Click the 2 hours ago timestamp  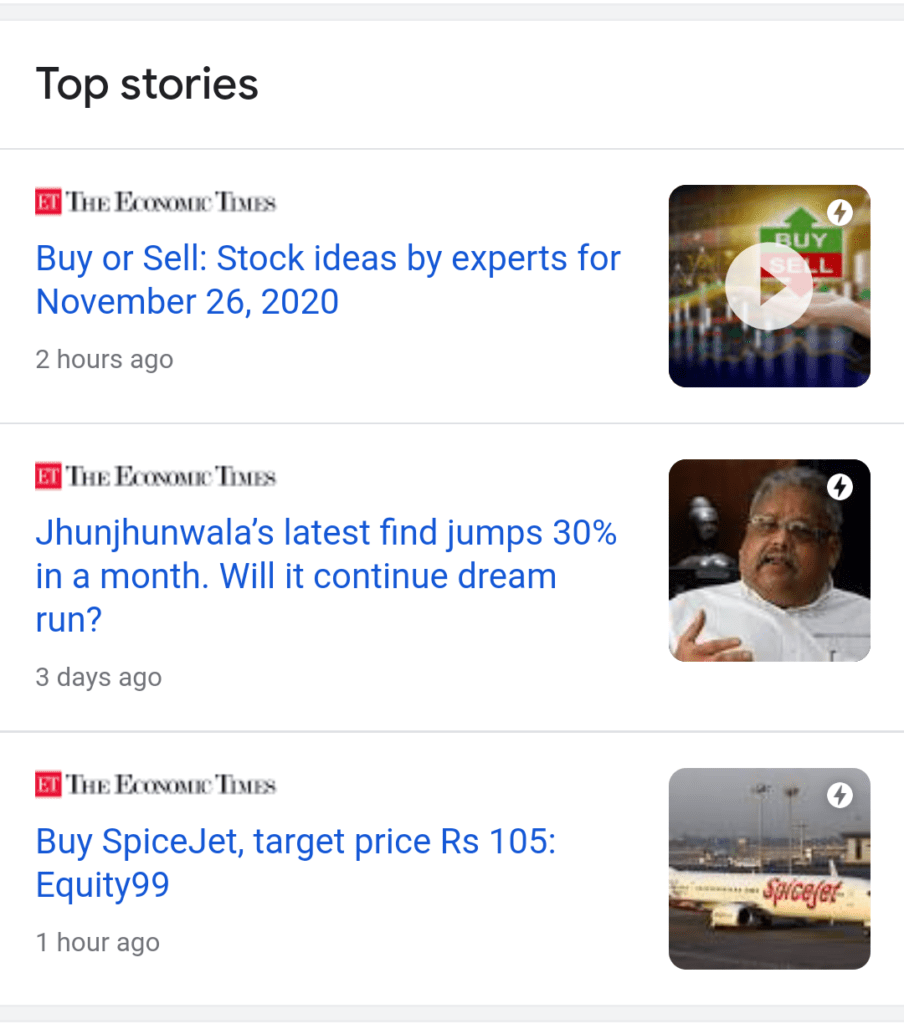[104, 359]
